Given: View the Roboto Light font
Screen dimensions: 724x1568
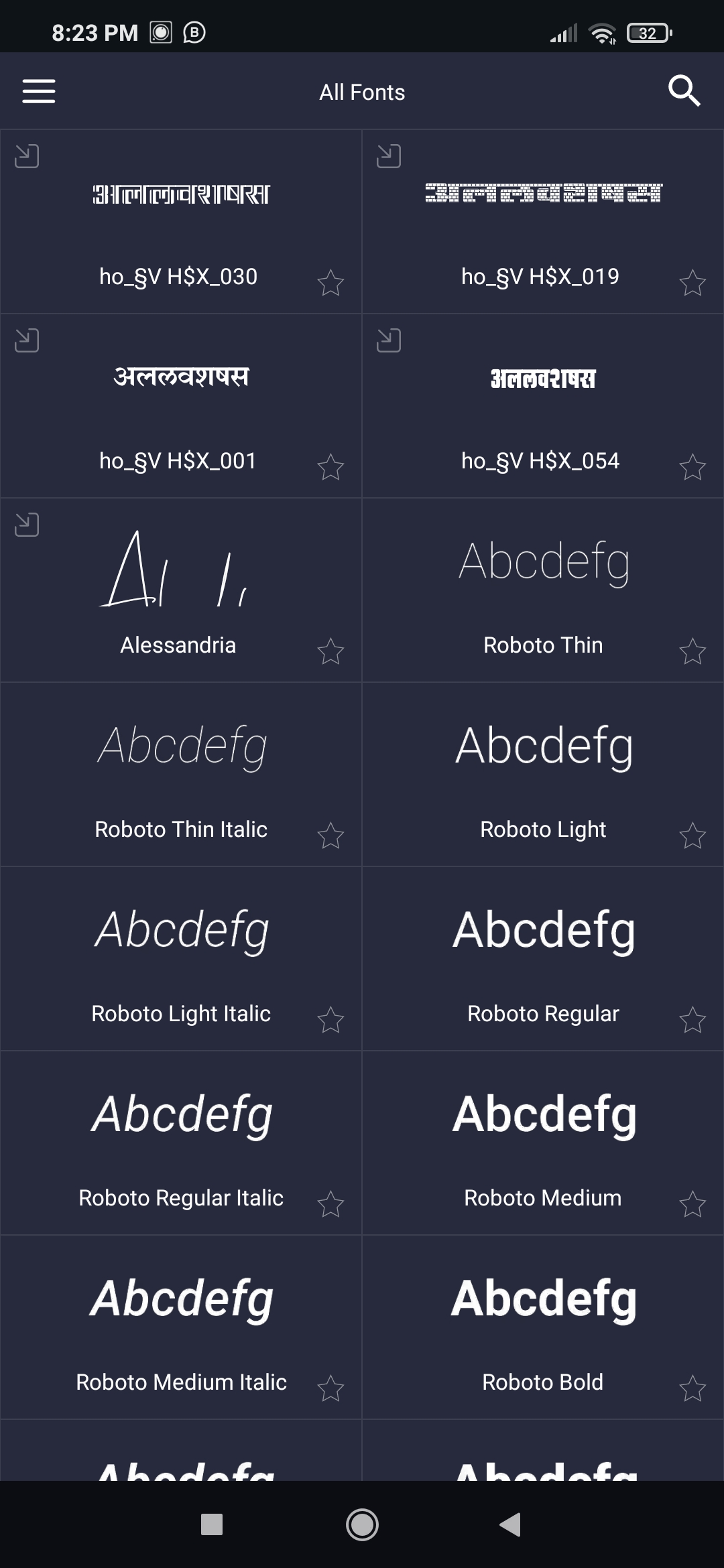Looking at the screenshot, I should (542, 774).
